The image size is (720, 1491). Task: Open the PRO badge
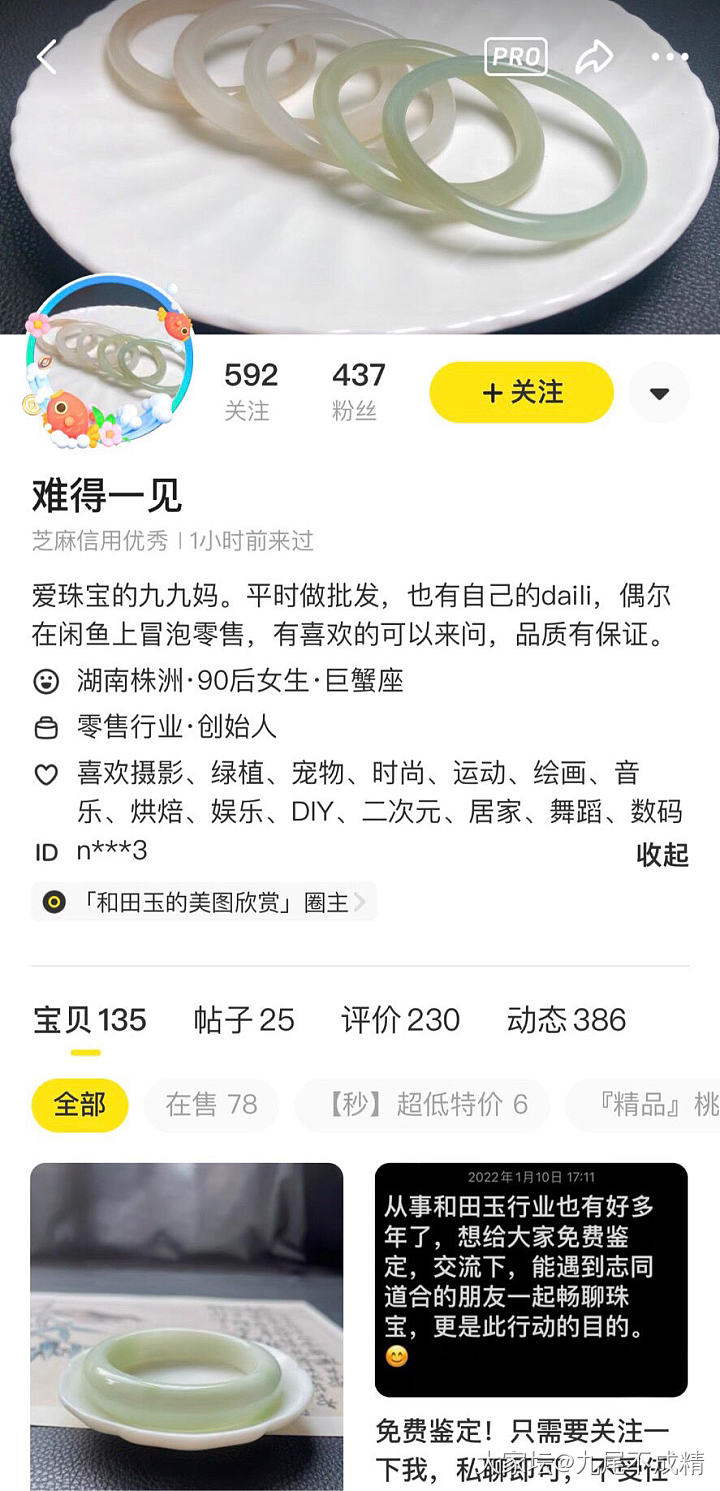click(516, 57)
